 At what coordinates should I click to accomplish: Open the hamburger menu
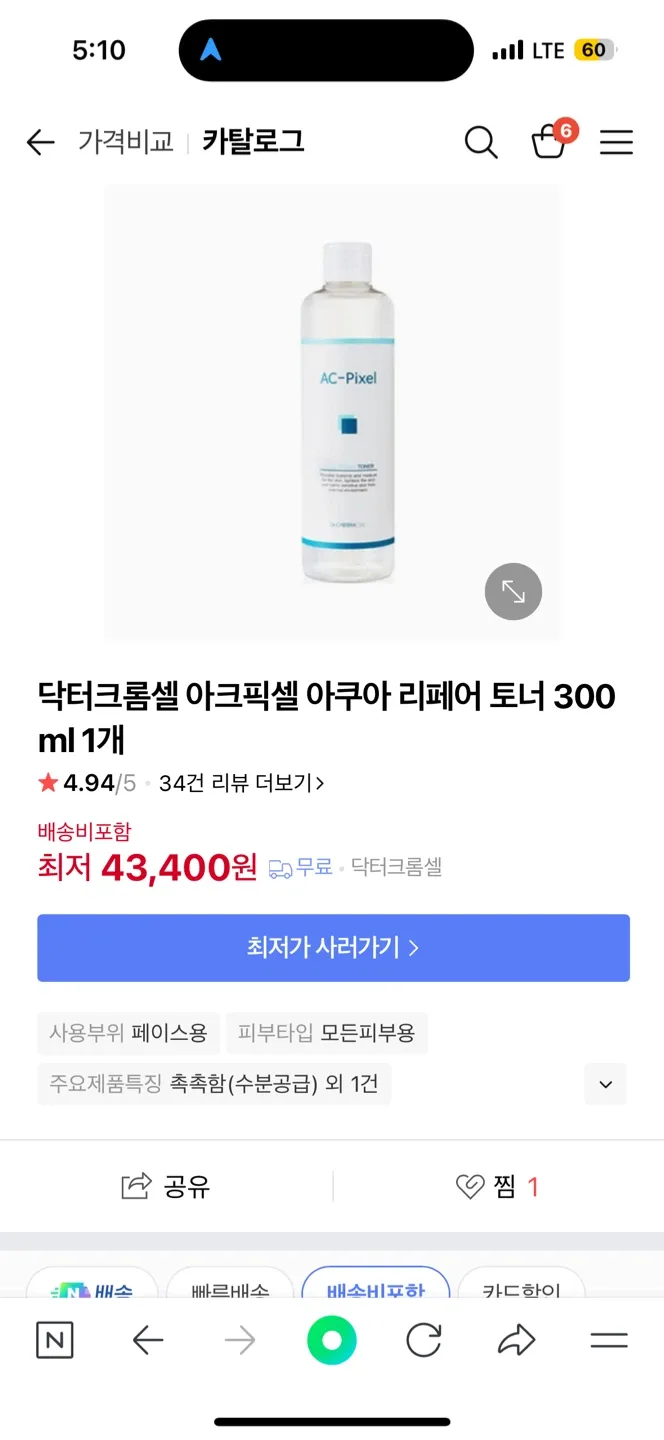pyautogui.click(x=616, y=142)
